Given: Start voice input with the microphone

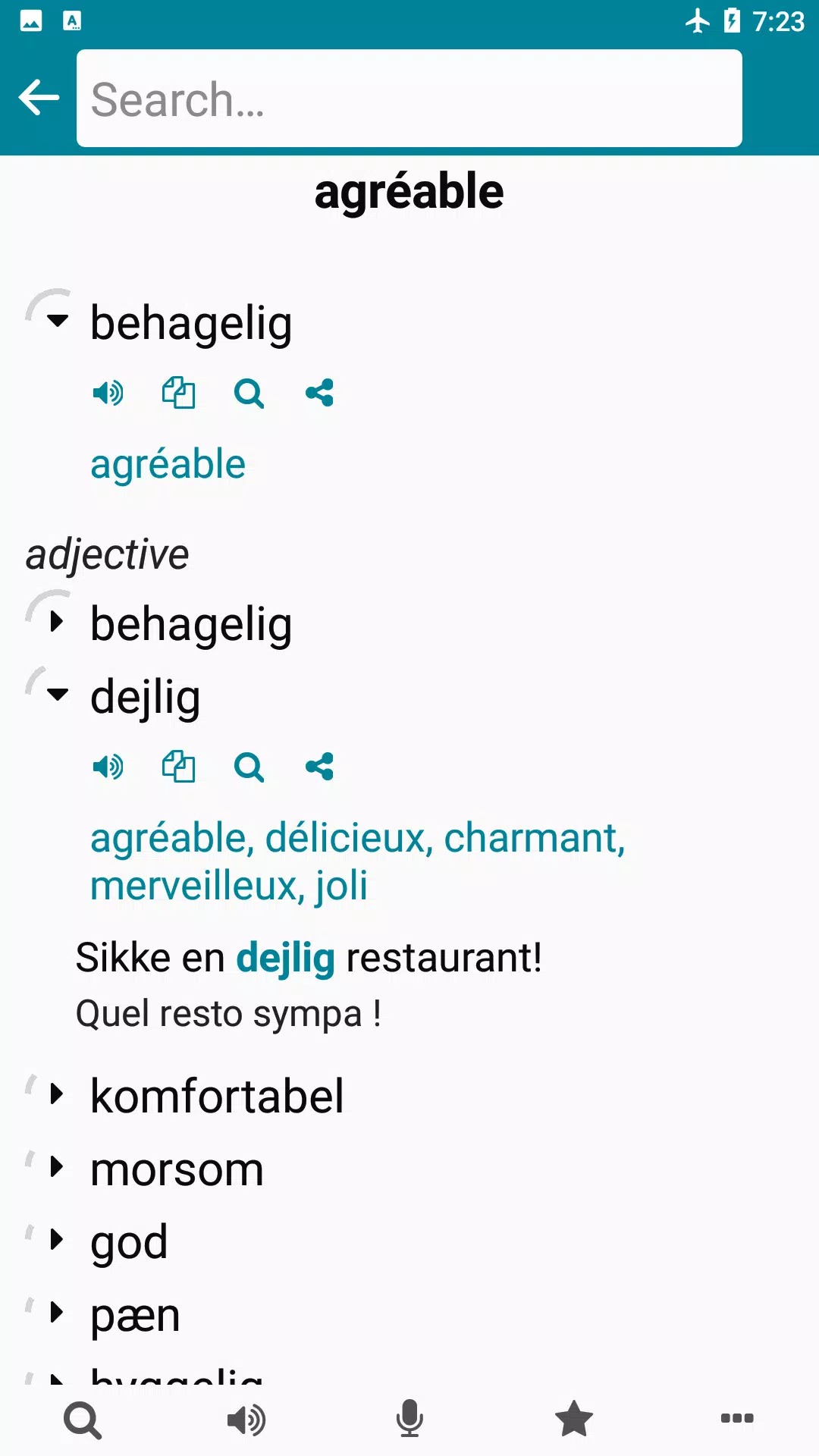Looking at the screenshot, I should [409, 1419].
